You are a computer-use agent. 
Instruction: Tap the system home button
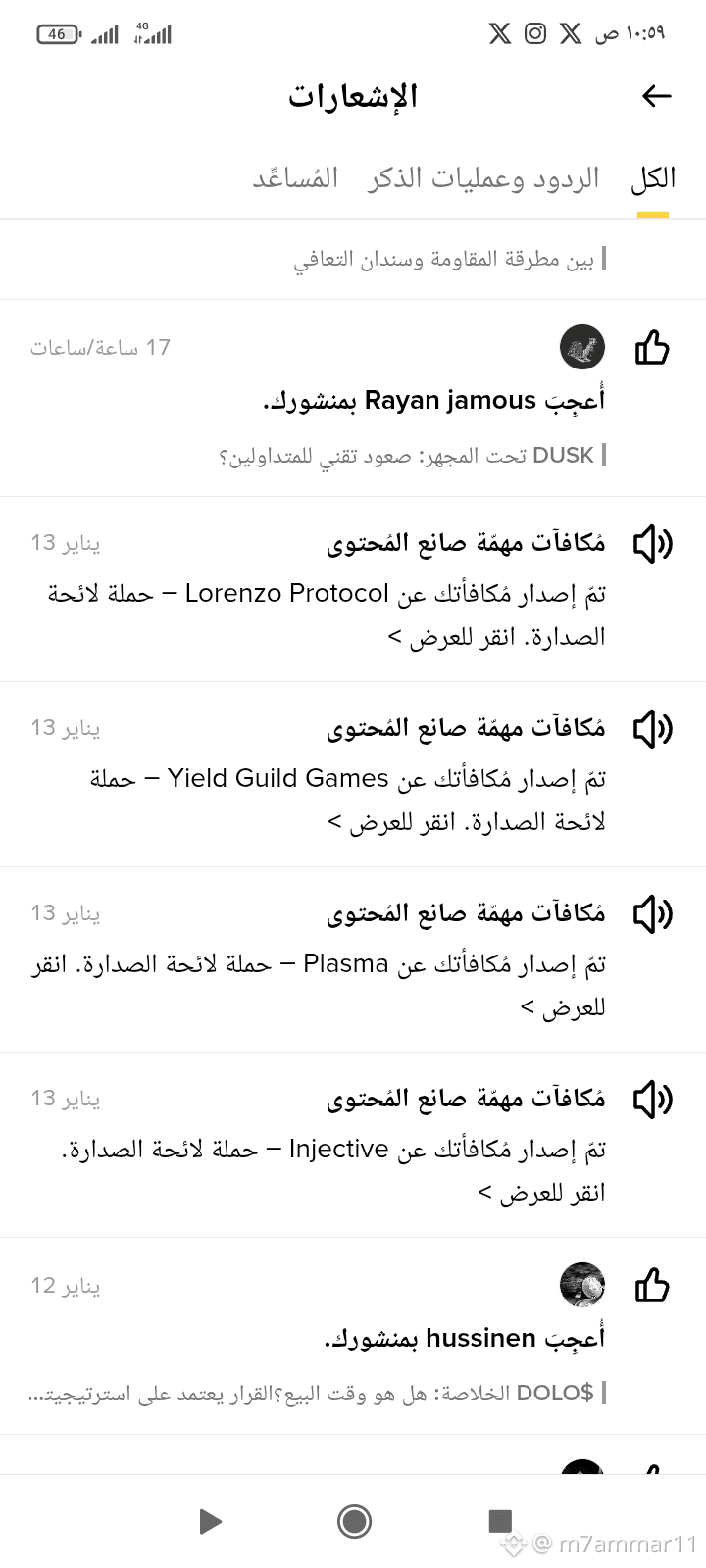(x=354, y=1521)
